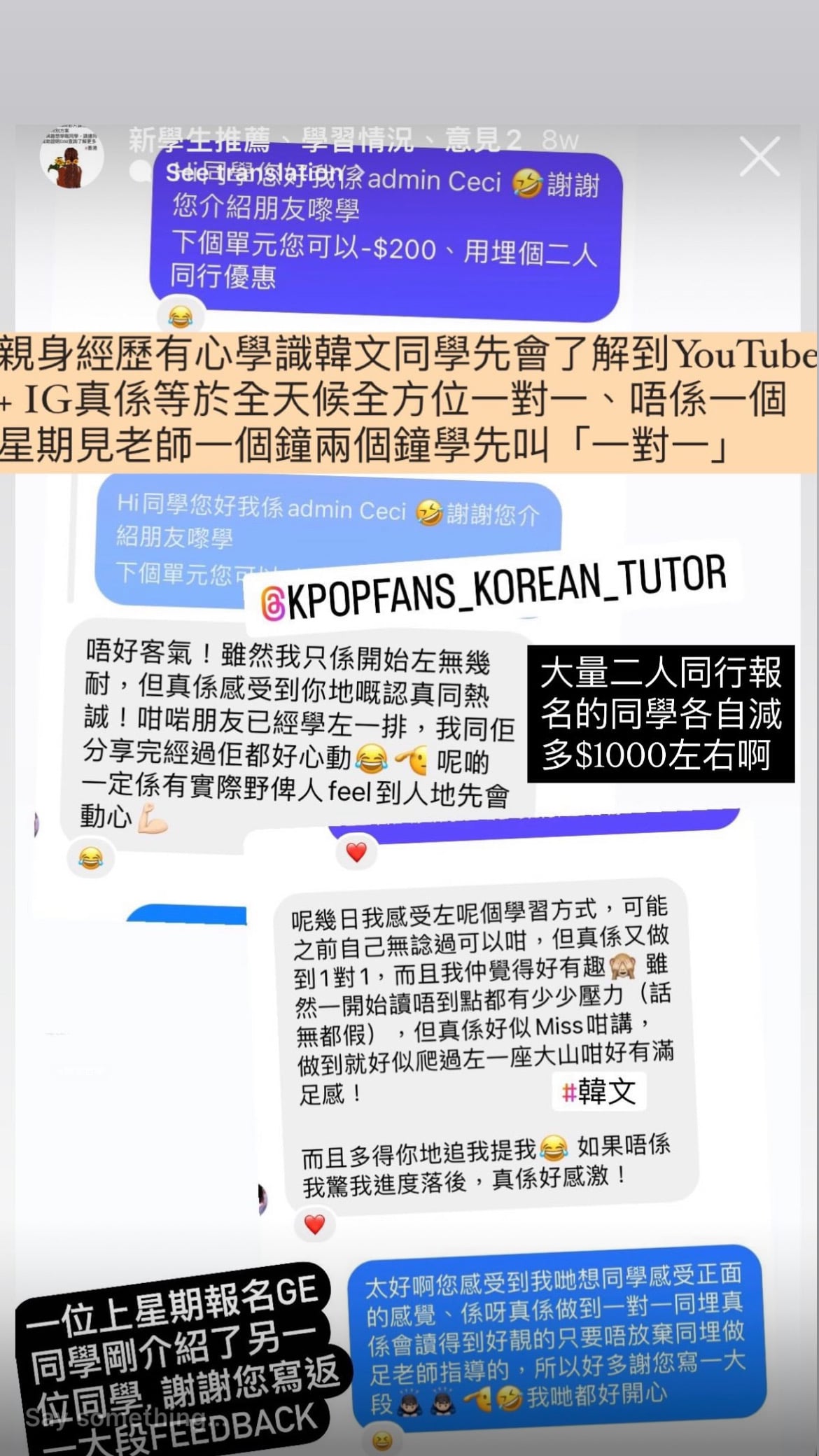Open the story owner's profile picture
Screen dimensions: 819x1456
[x=71, y=157]
